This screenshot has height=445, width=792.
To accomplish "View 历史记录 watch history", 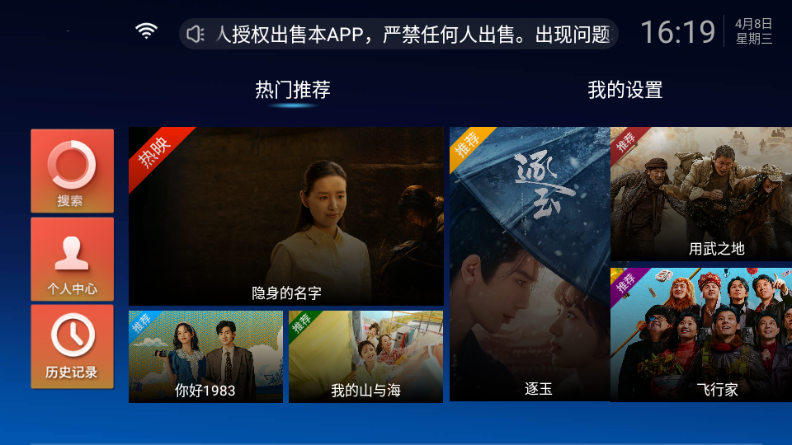I will click(x=71, y=346).
